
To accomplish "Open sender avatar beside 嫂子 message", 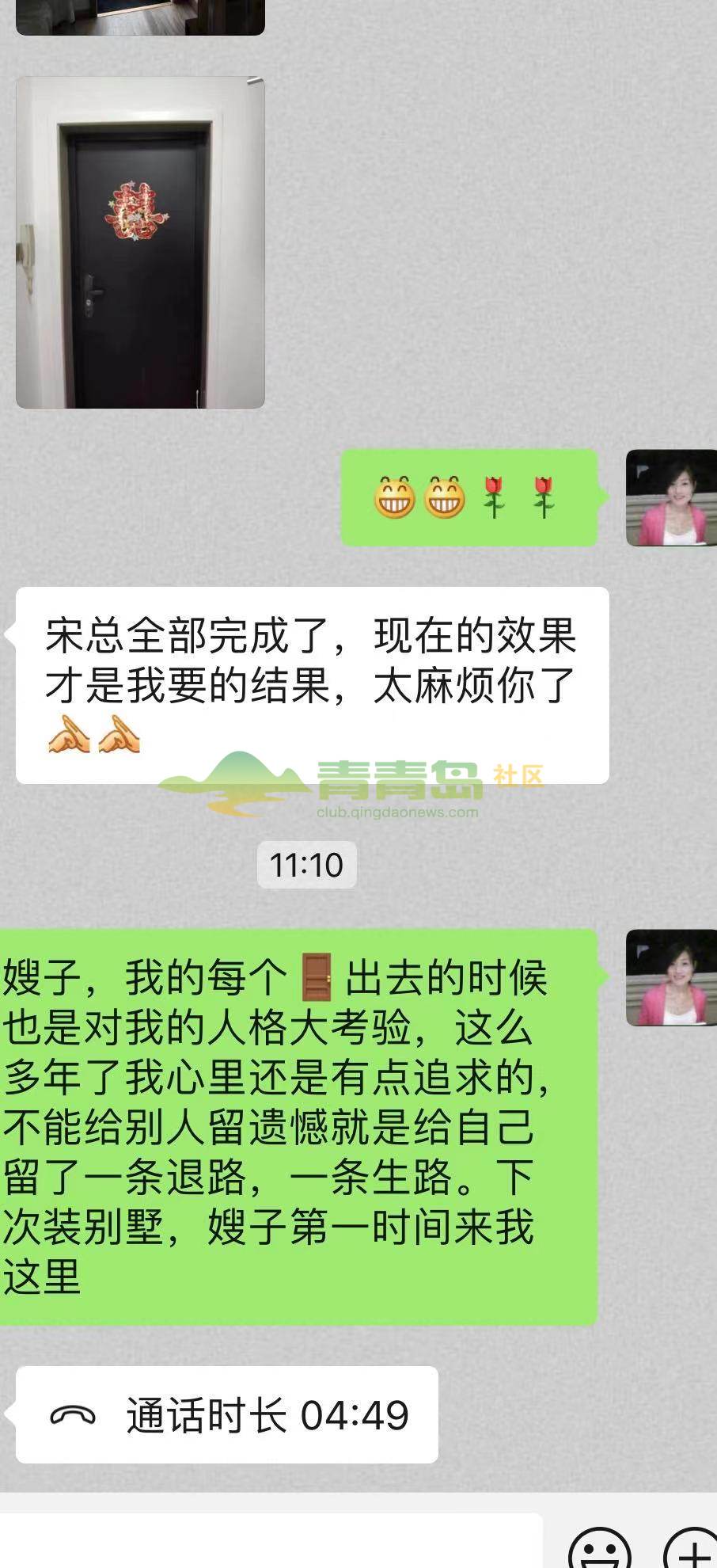I will click(671, 978).
